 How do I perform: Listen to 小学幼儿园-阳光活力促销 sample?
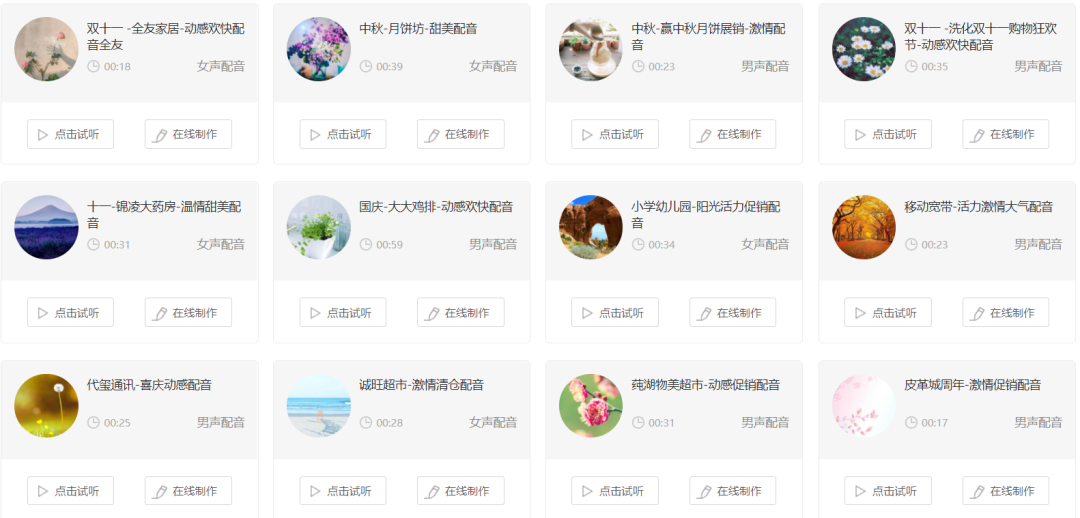coord(614,312)
